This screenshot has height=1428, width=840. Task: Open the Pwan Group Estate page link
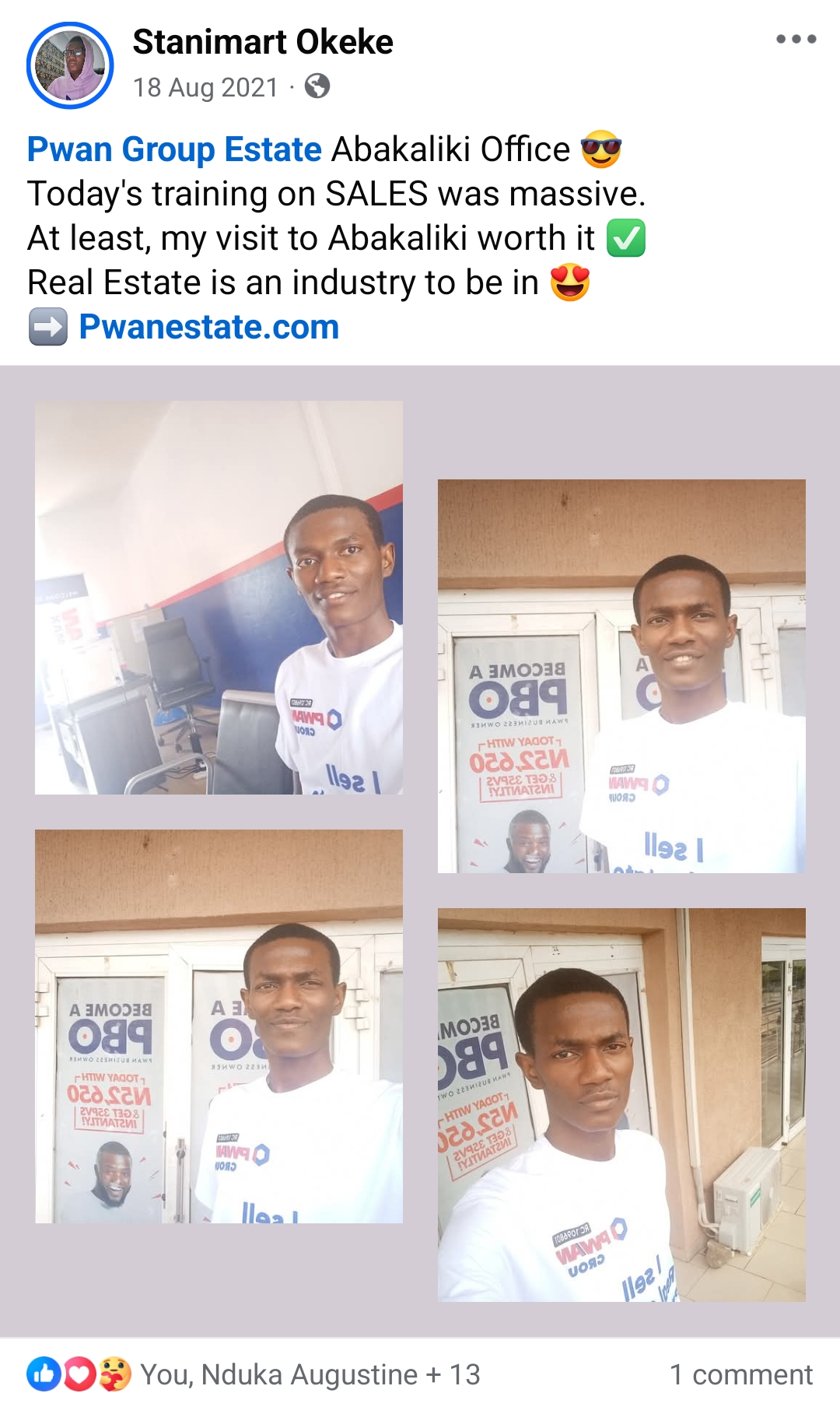174,149
